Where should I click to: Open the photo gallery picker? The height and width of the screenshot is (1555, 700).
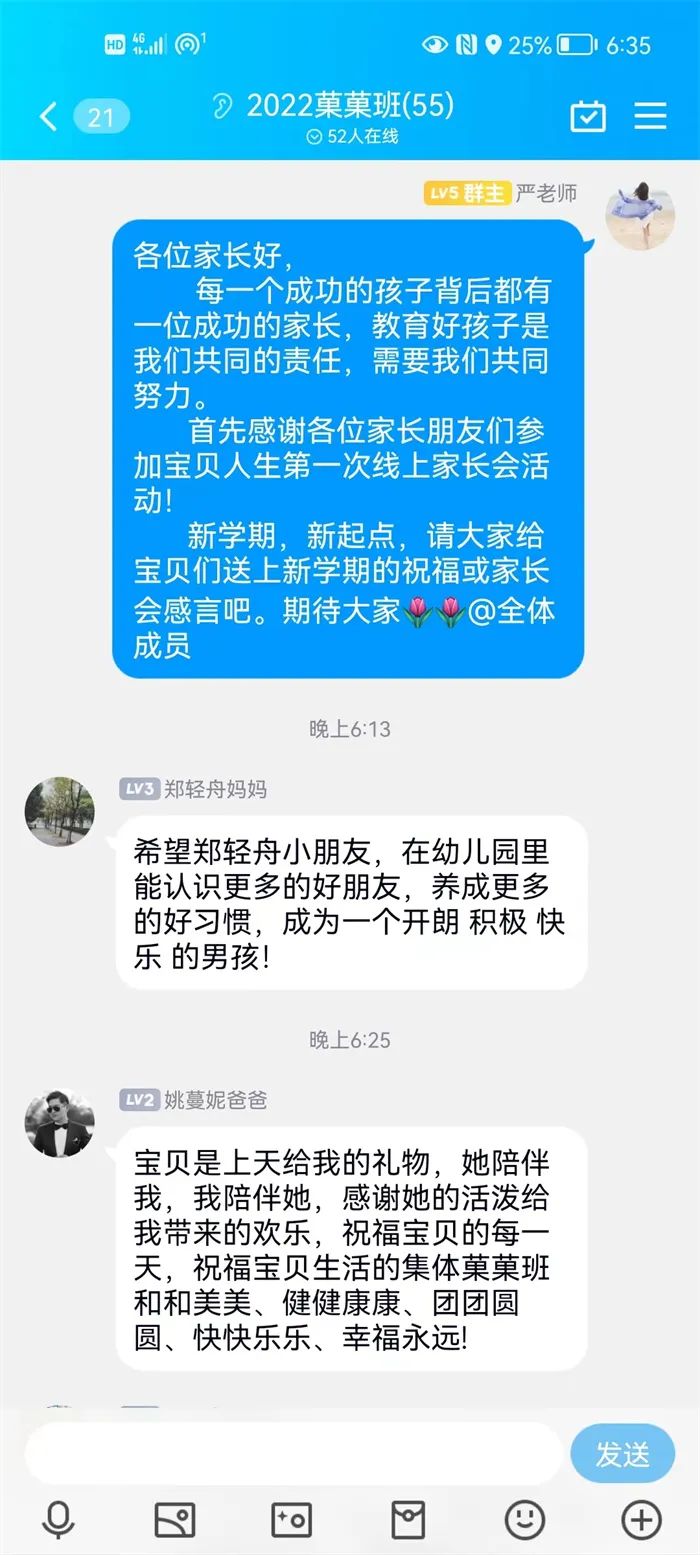[x=175, y=1520]
